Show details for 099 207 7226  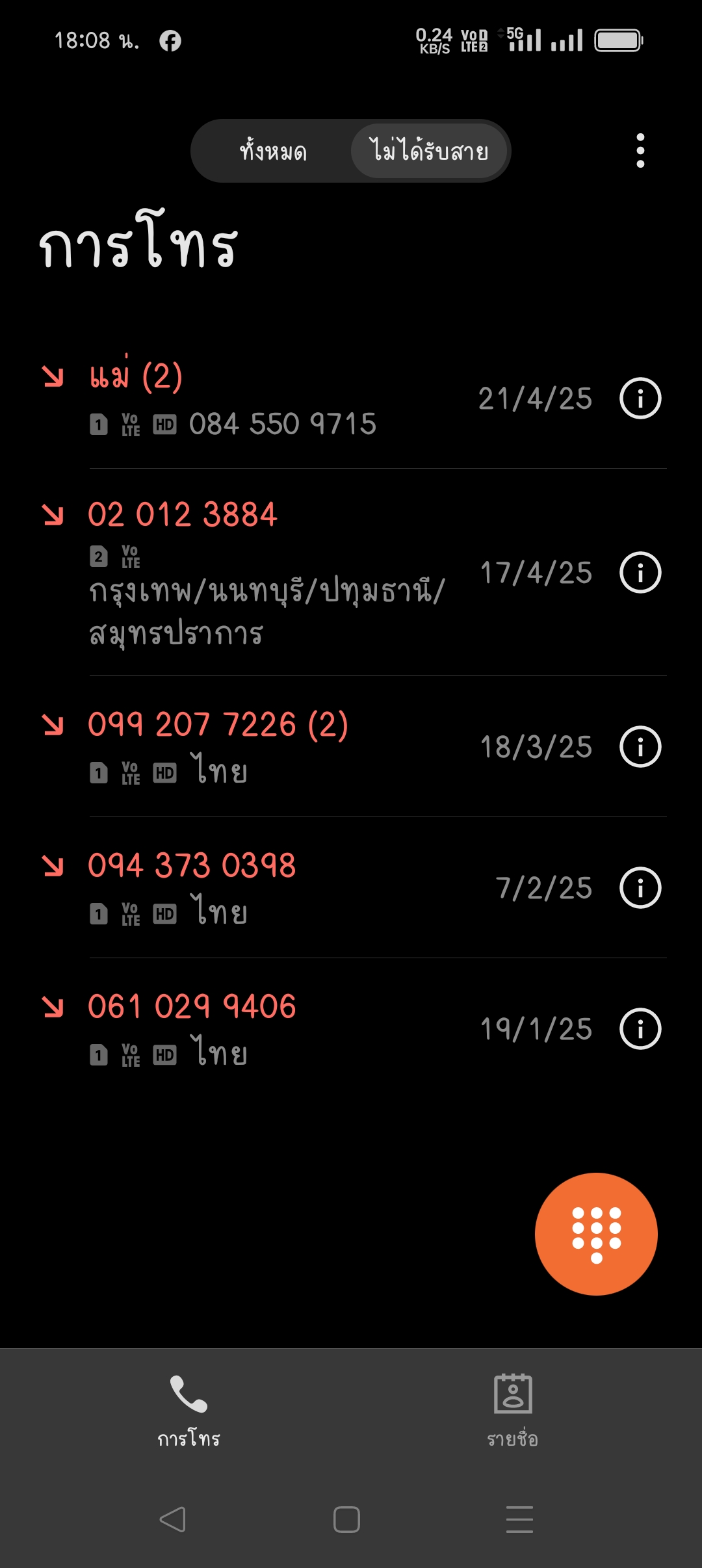point(640,747)
